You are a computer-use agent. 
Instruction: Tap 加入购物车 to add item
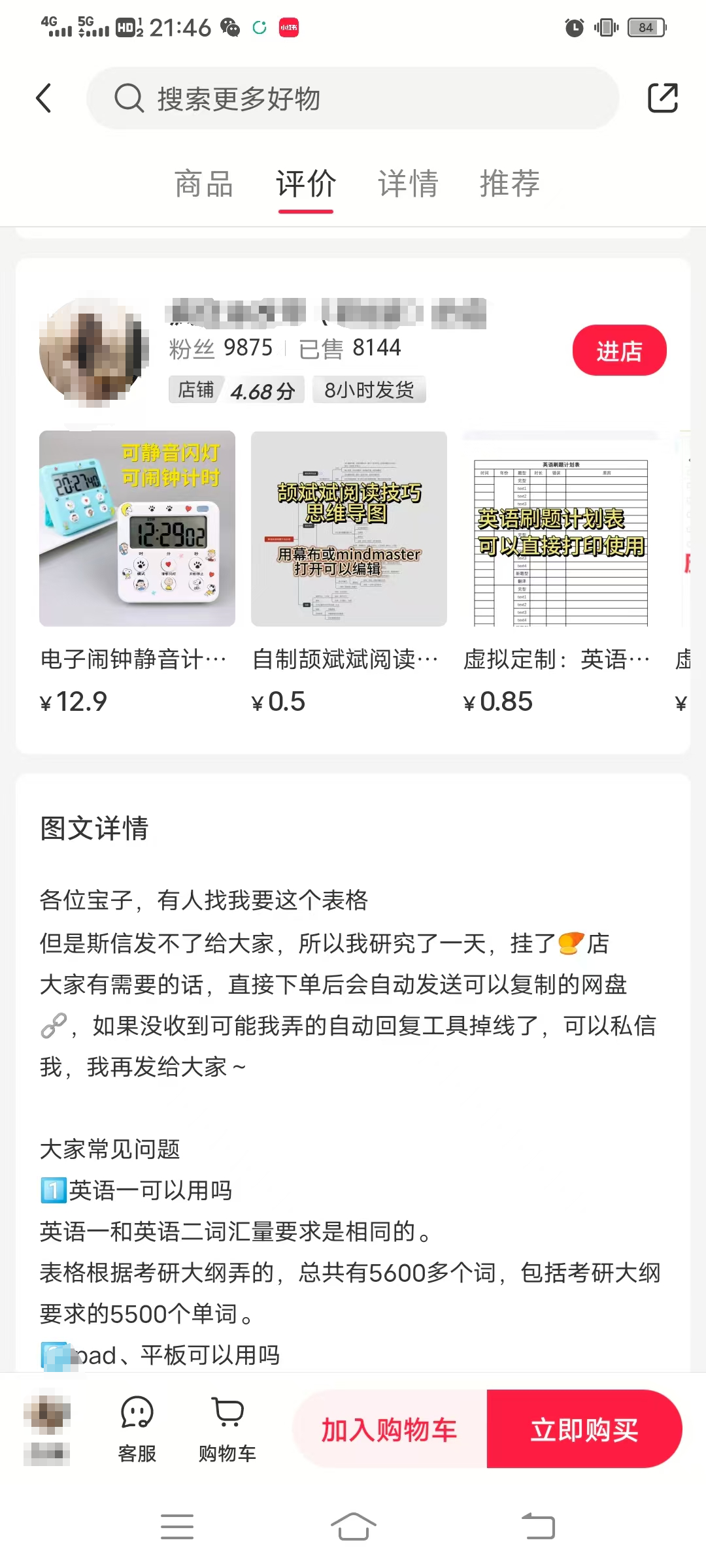point(390,1429)
